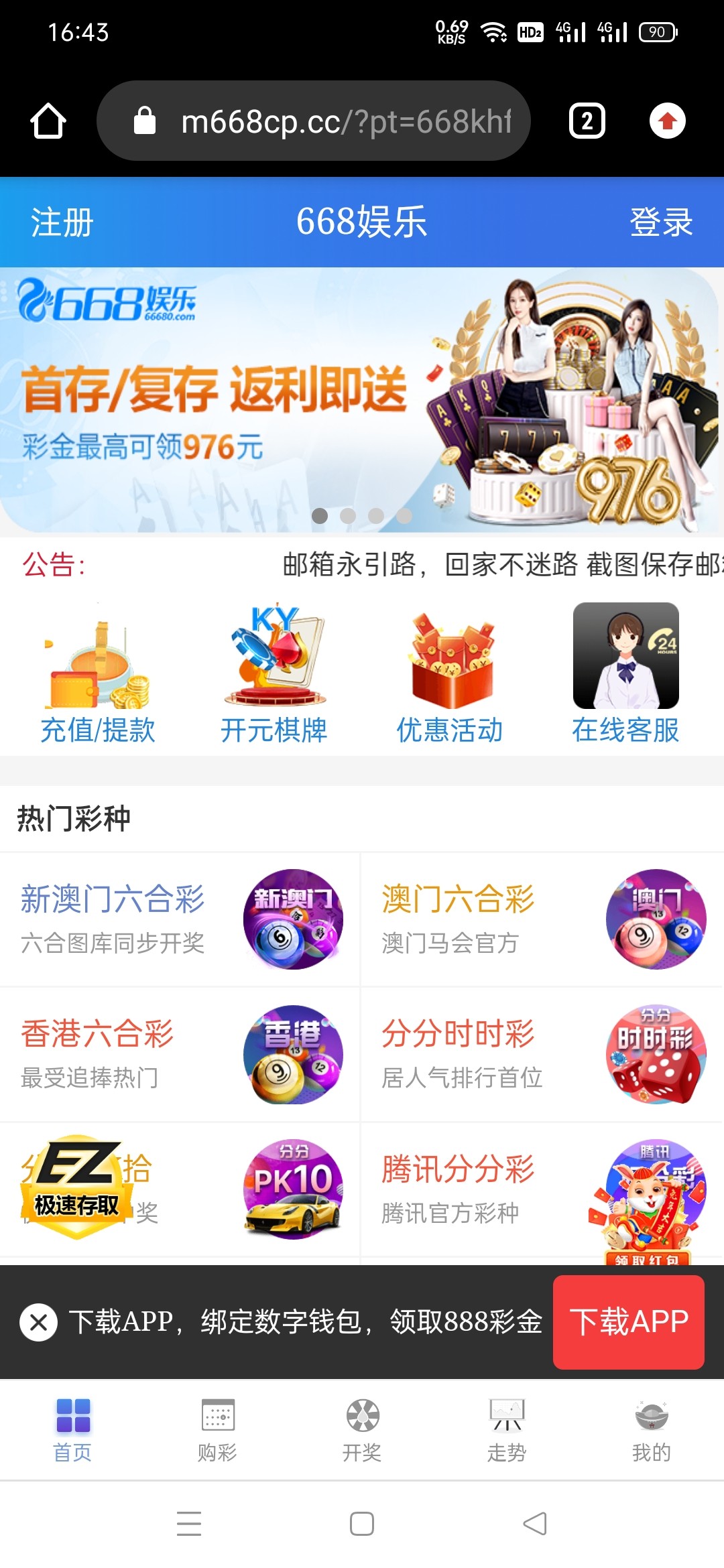
Task: Tap the orange upload arrow icon
Action: [668, 121]
